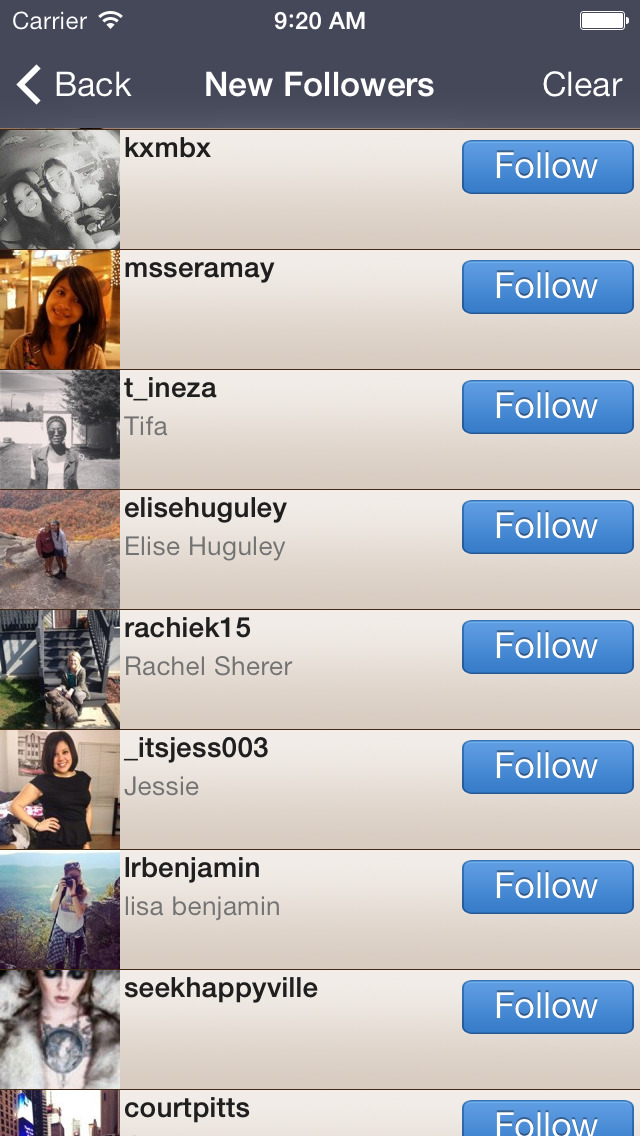Image resolution: width=640 pixels, height=1136 pixels.
Task: Tap Follow next to t_ineza
Action: (547, 407)
